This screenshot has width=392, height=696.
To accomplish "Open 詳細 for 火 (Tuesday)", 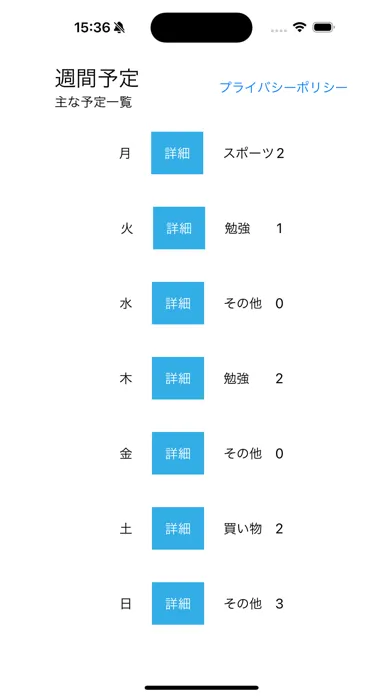I will point(179,228).
